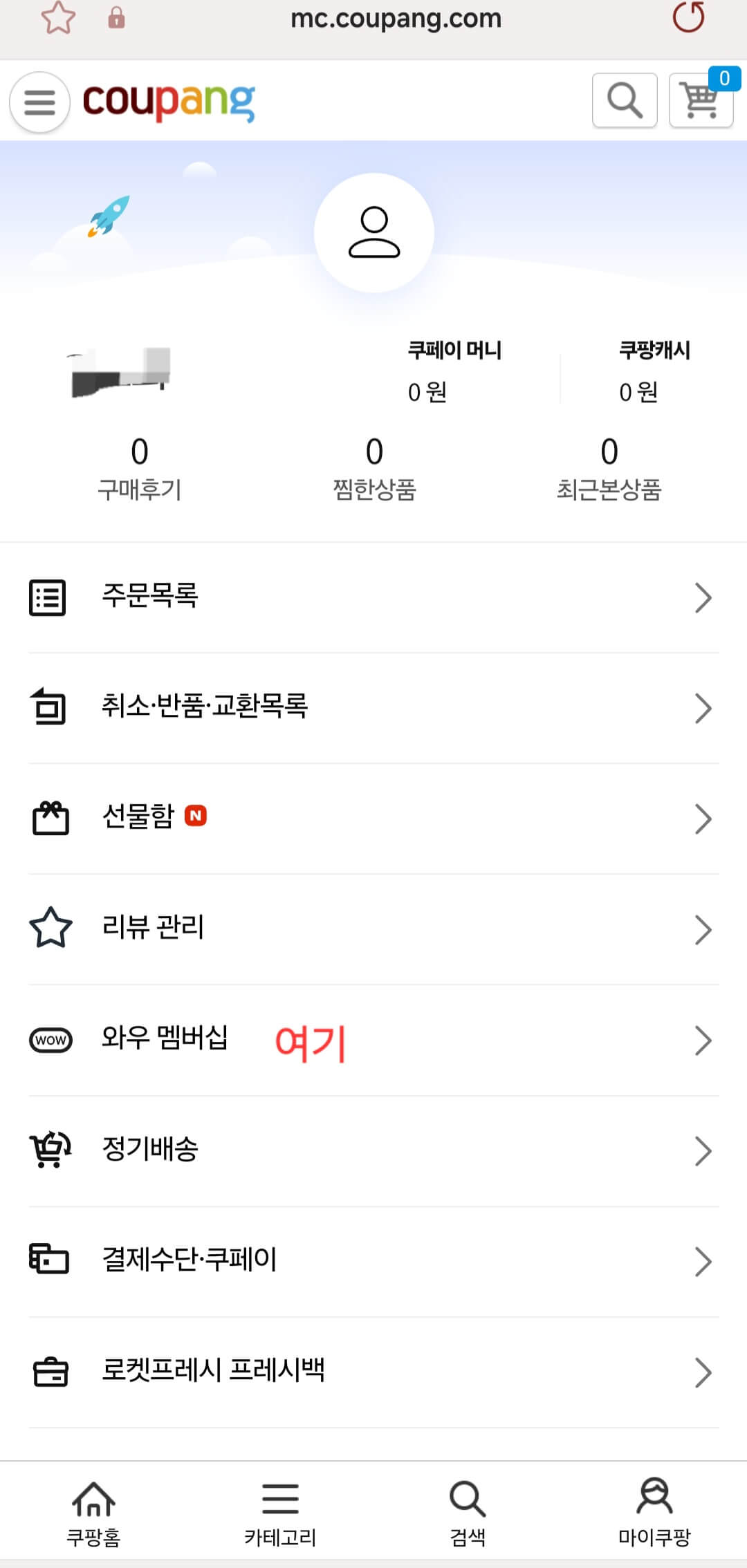Screen dimensions: 747x1568
Task: Expand the 로켓프레시 프레시백 chevron
Action: (702, 1372)
